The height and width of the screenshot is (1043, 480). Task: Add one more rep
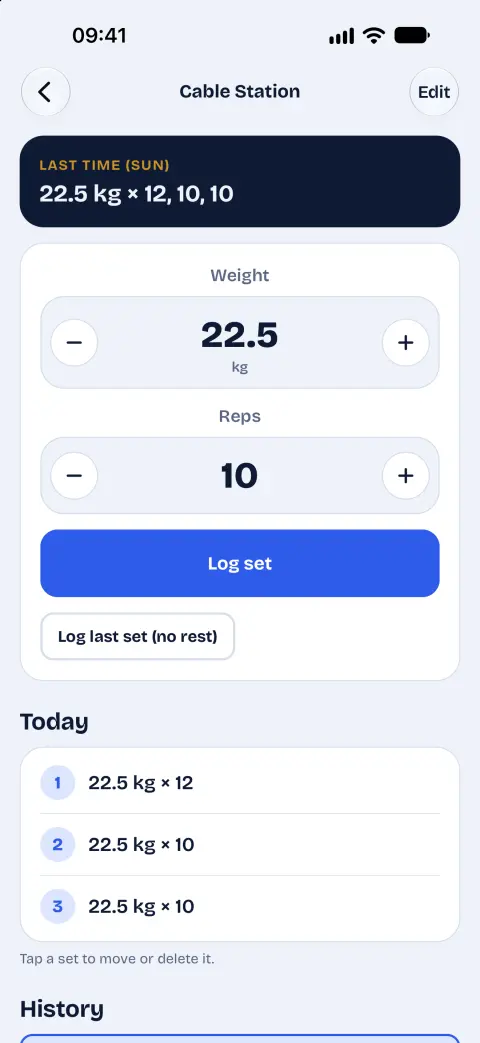406,476
